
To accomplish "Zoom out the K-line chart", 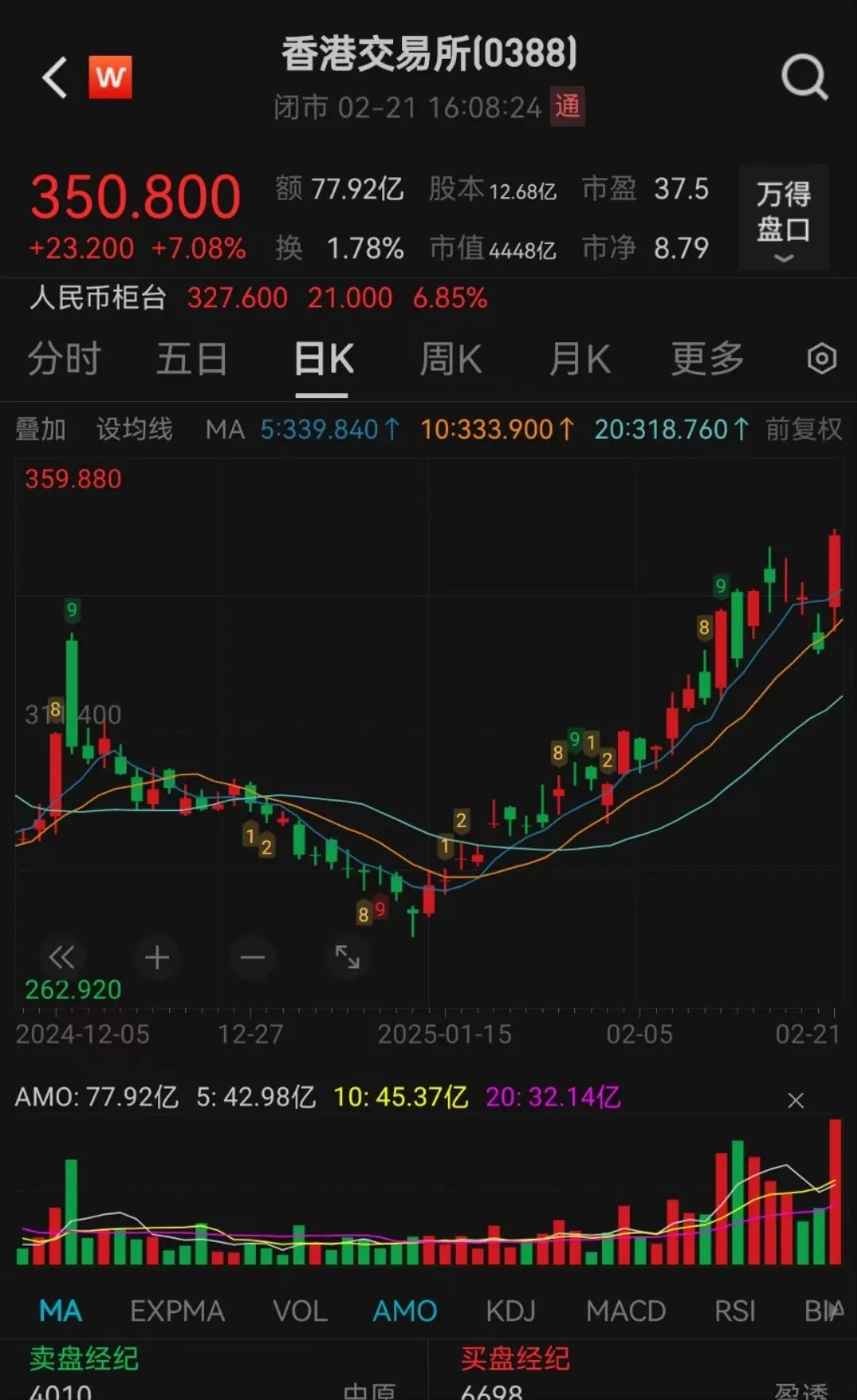I will coord(253,958).
